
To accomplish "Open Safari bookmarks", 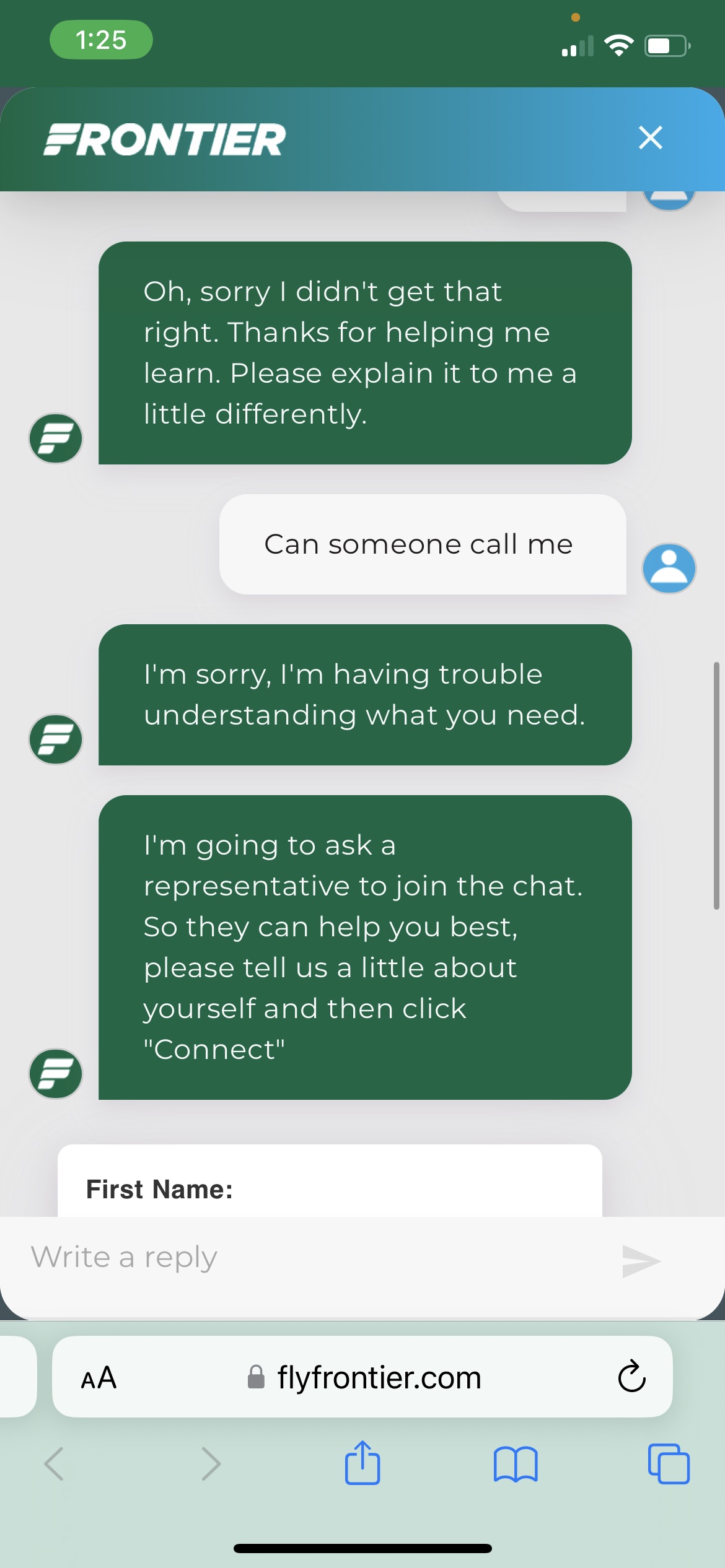I will click(x=516, y=1464).
